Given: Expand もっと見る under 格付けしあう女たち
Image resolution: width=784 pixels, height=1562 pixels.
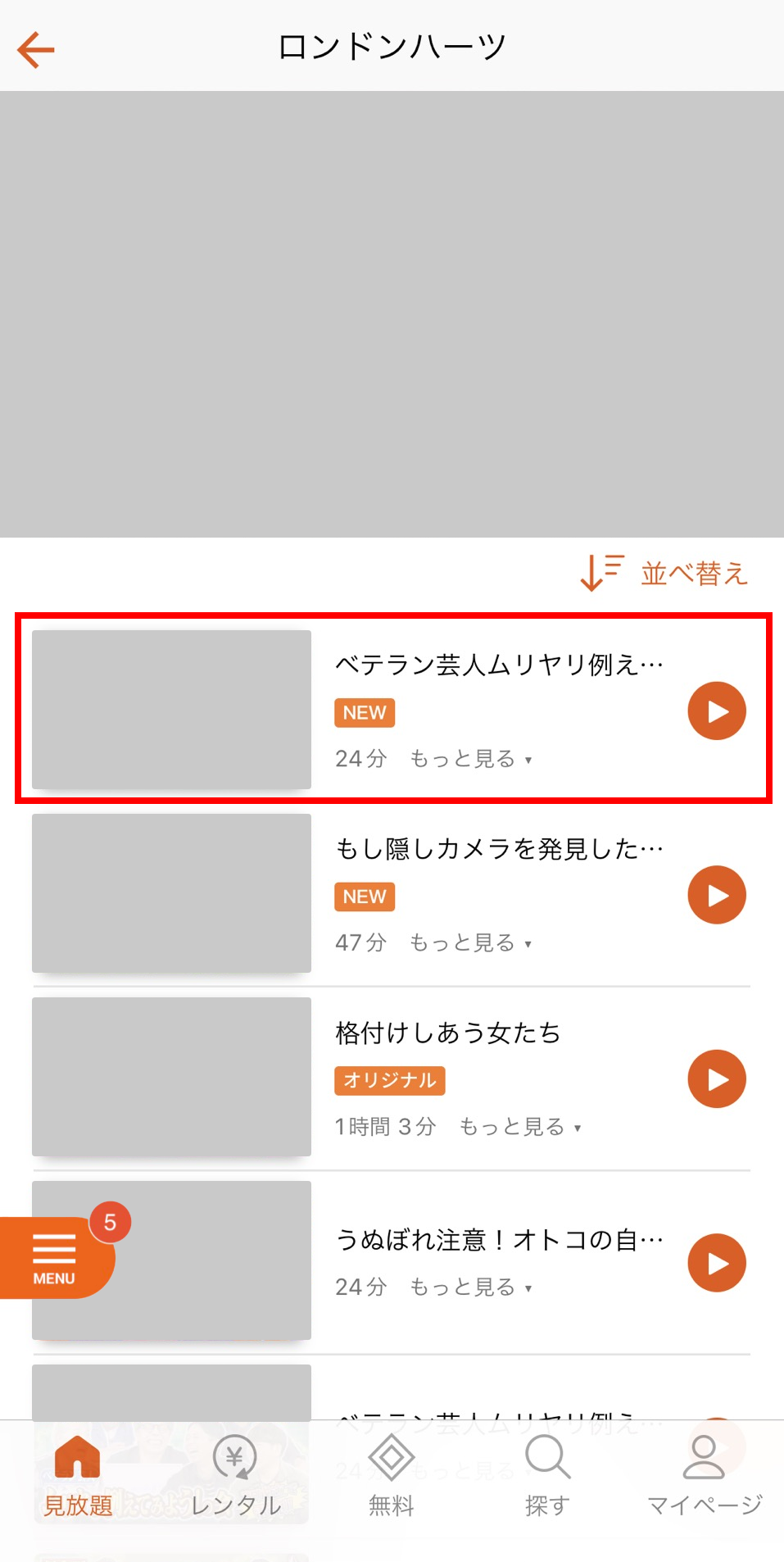Looking at the screenshot, I should (x=520, y=1127).
